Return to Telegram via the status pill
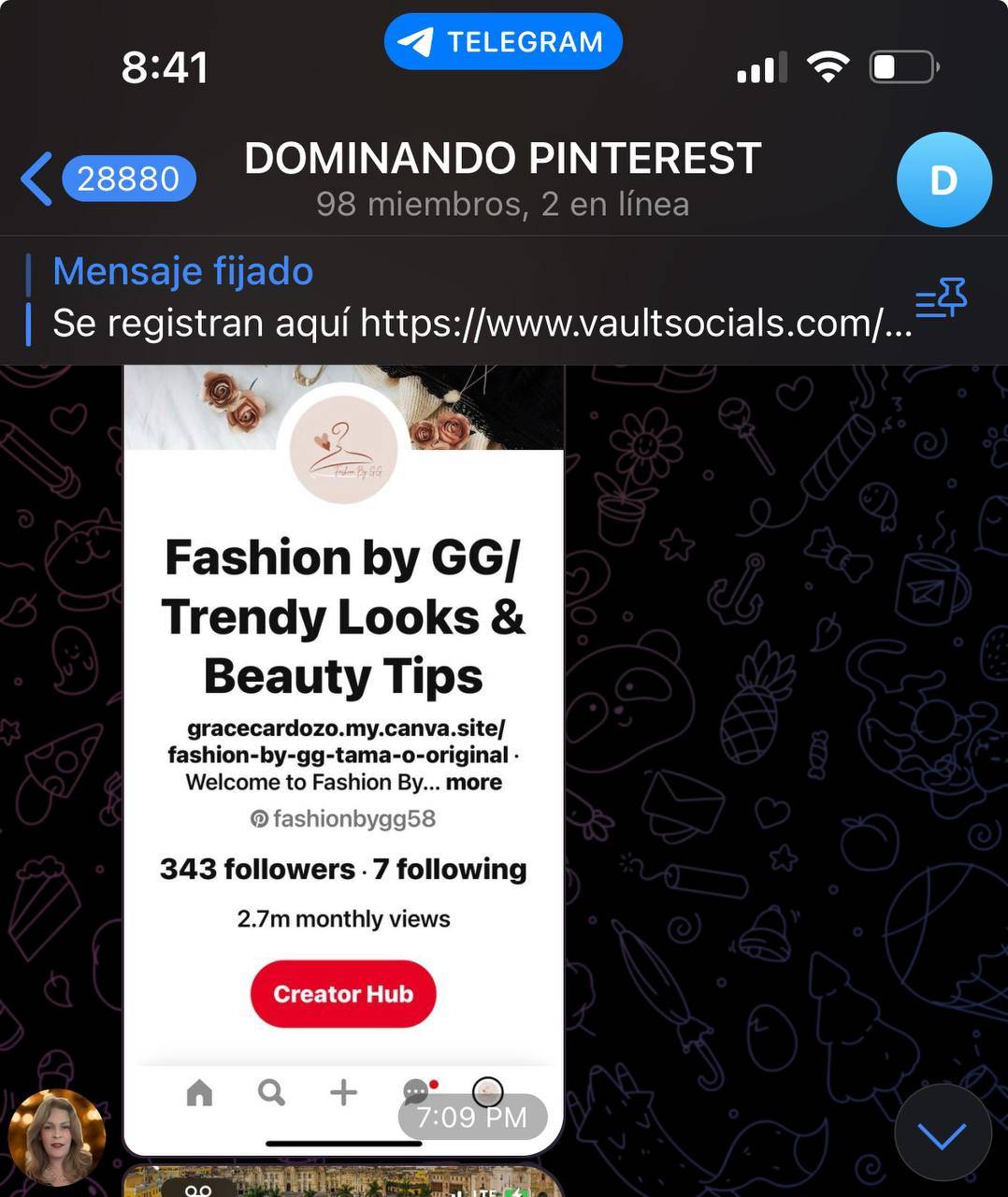The height and width of the screenshot is (1197, 1008). pyautogui.click(x=503, y=42)
